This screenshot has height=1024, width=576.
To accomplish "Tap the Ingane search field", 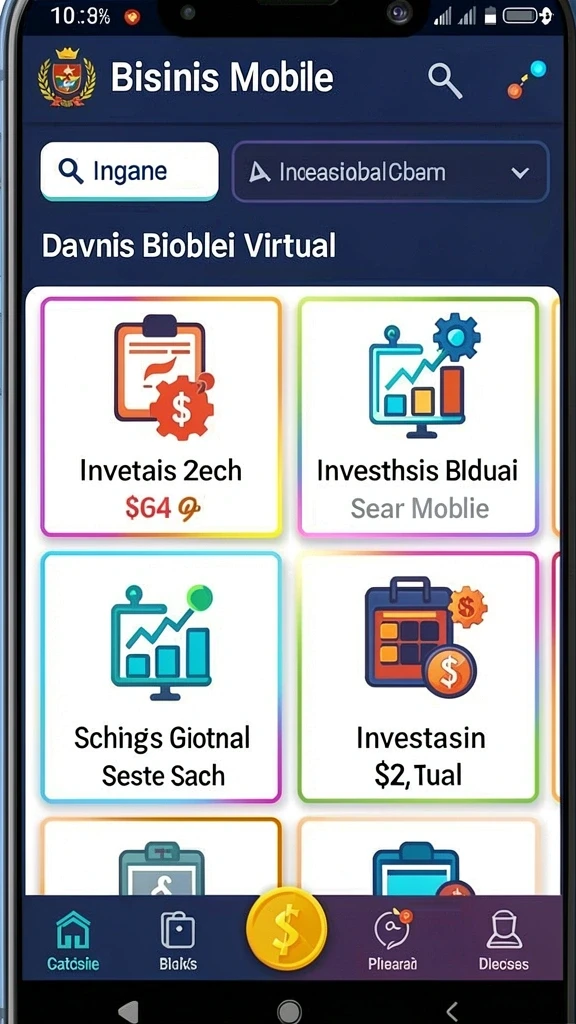I will 129,172.
